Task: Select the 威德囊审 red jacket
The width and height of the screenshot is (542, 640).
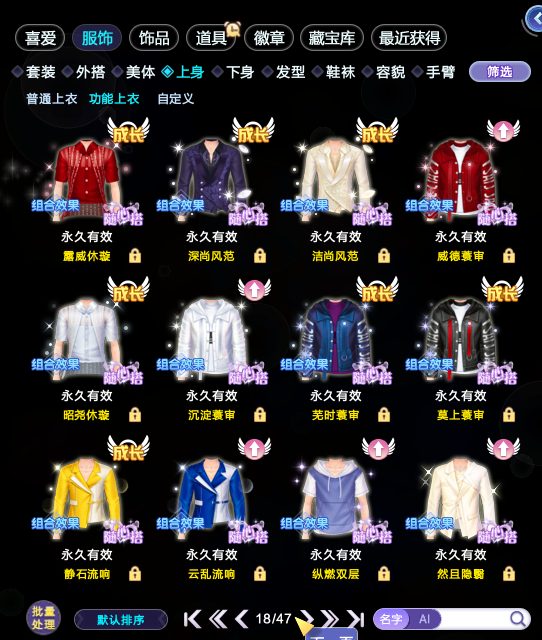Action: [461, 182]
